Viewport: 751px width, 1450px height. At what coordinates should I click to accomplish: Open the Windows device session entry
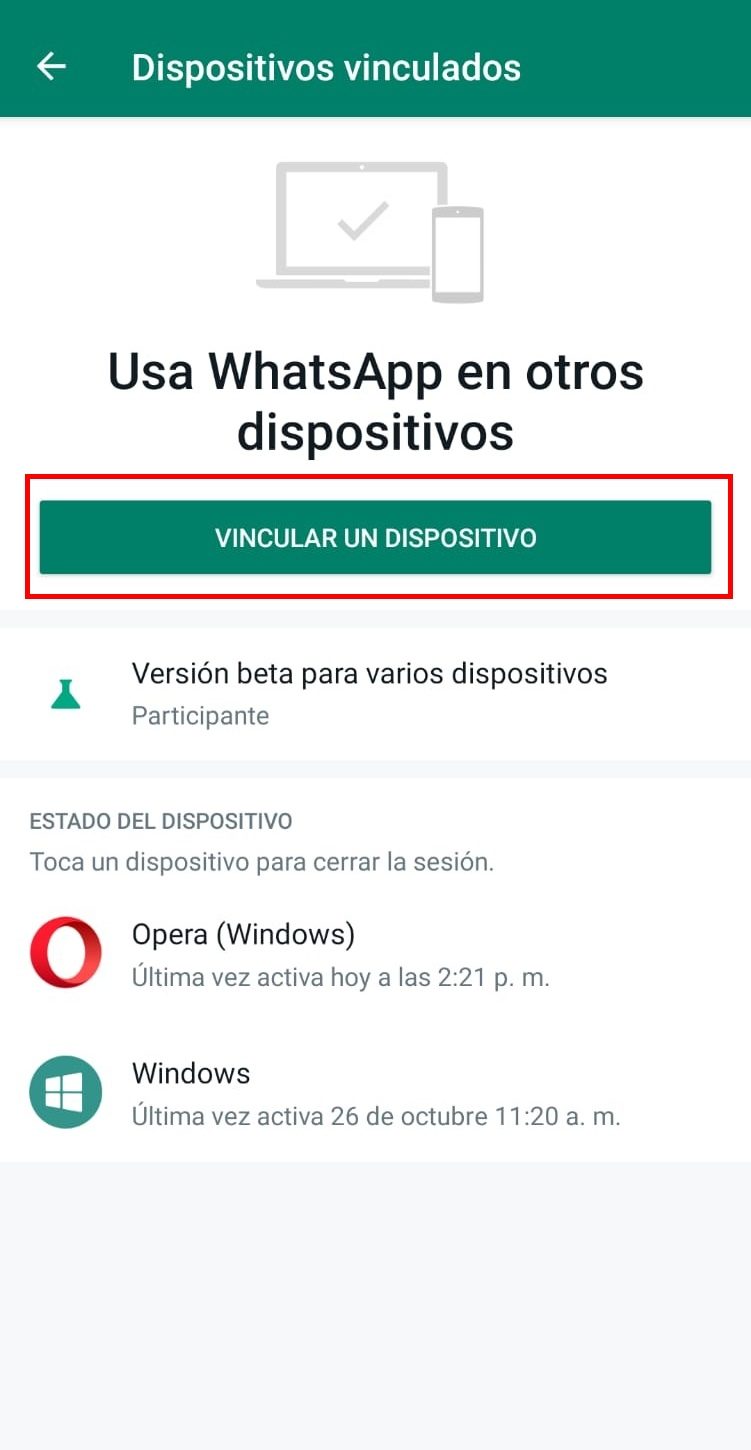tap(375, 1093)
